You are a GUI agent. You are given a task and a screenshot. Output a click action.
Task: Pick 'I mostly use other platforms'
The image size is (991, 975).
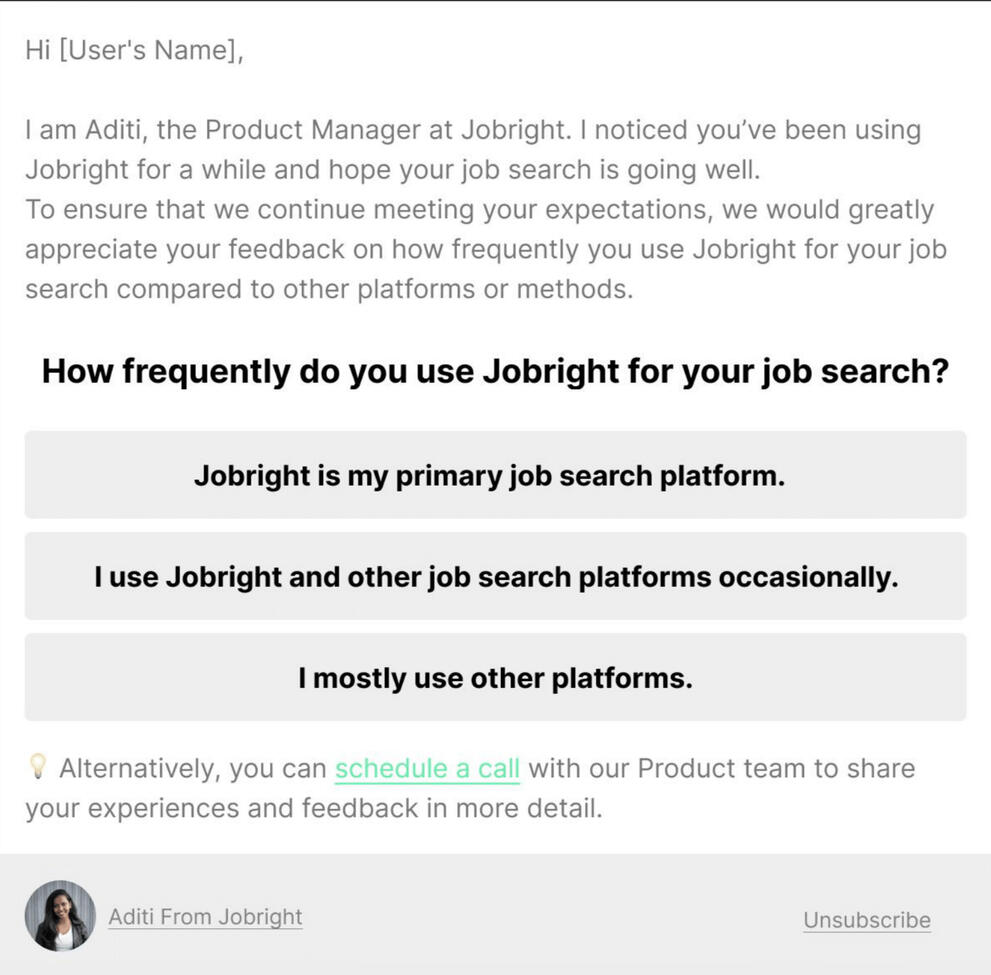pos(495,678)
